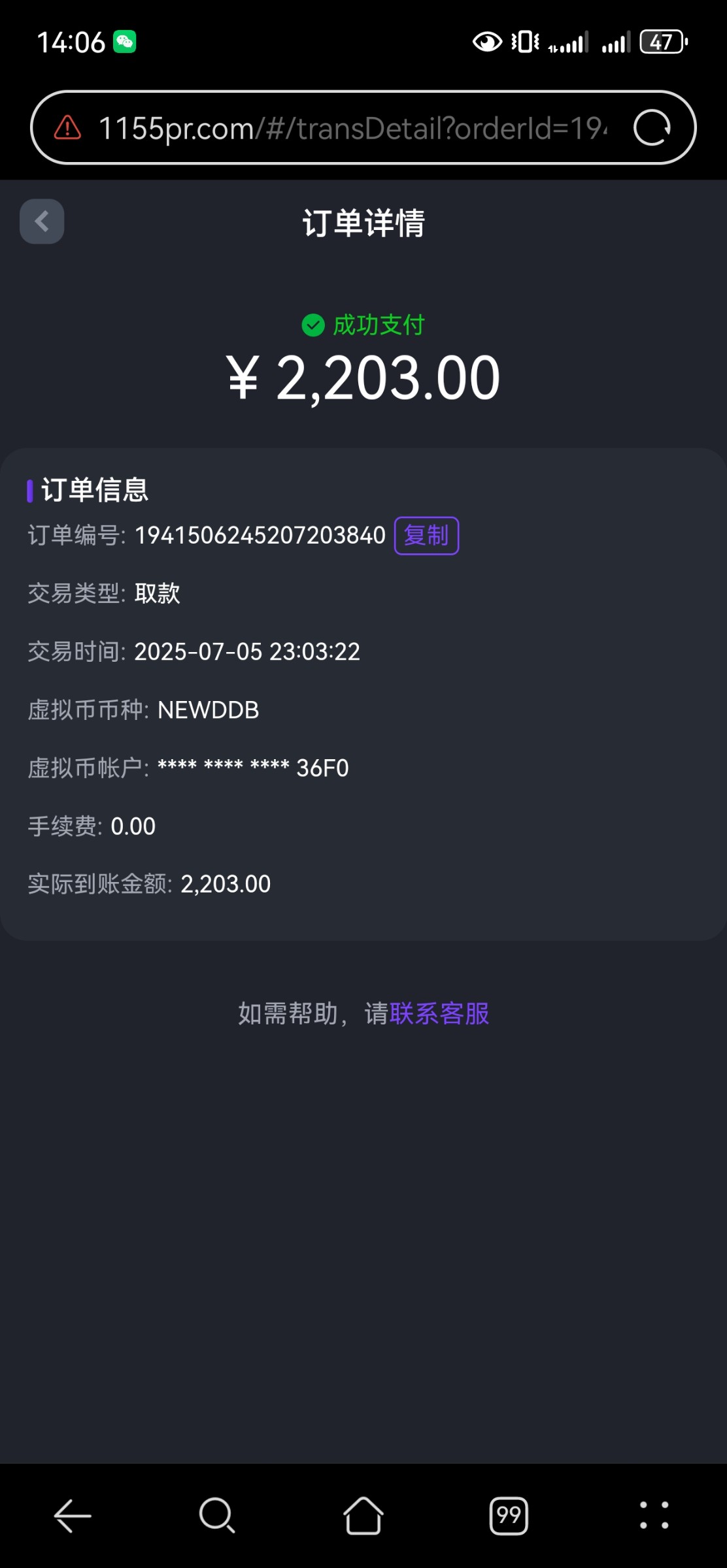Open the browser search button
The height and width of the screenshot is (1568, 727).
coord(217,1515)
